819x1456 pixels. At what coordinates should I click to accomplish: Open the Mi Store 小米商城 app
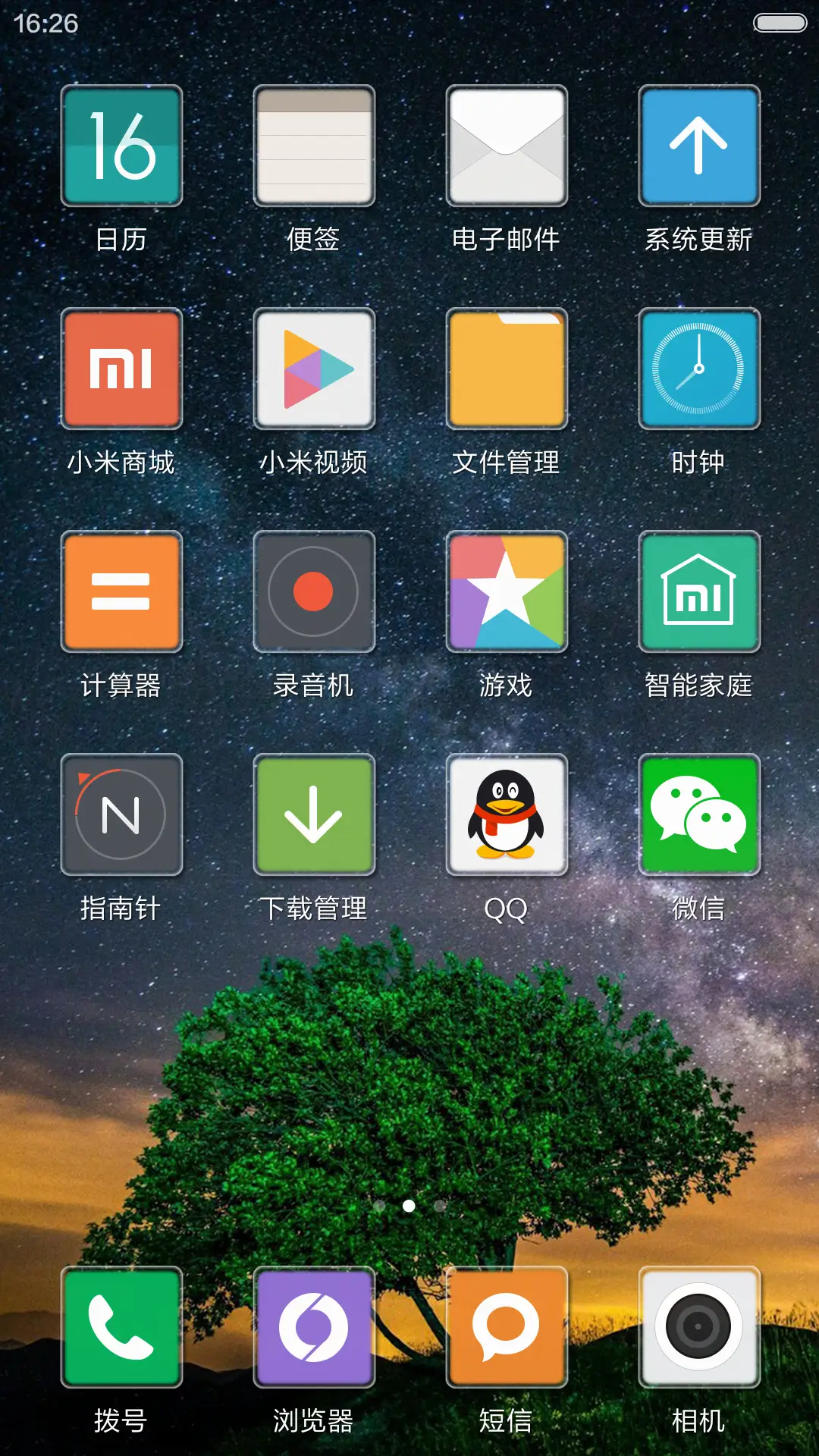pos(121,369)
